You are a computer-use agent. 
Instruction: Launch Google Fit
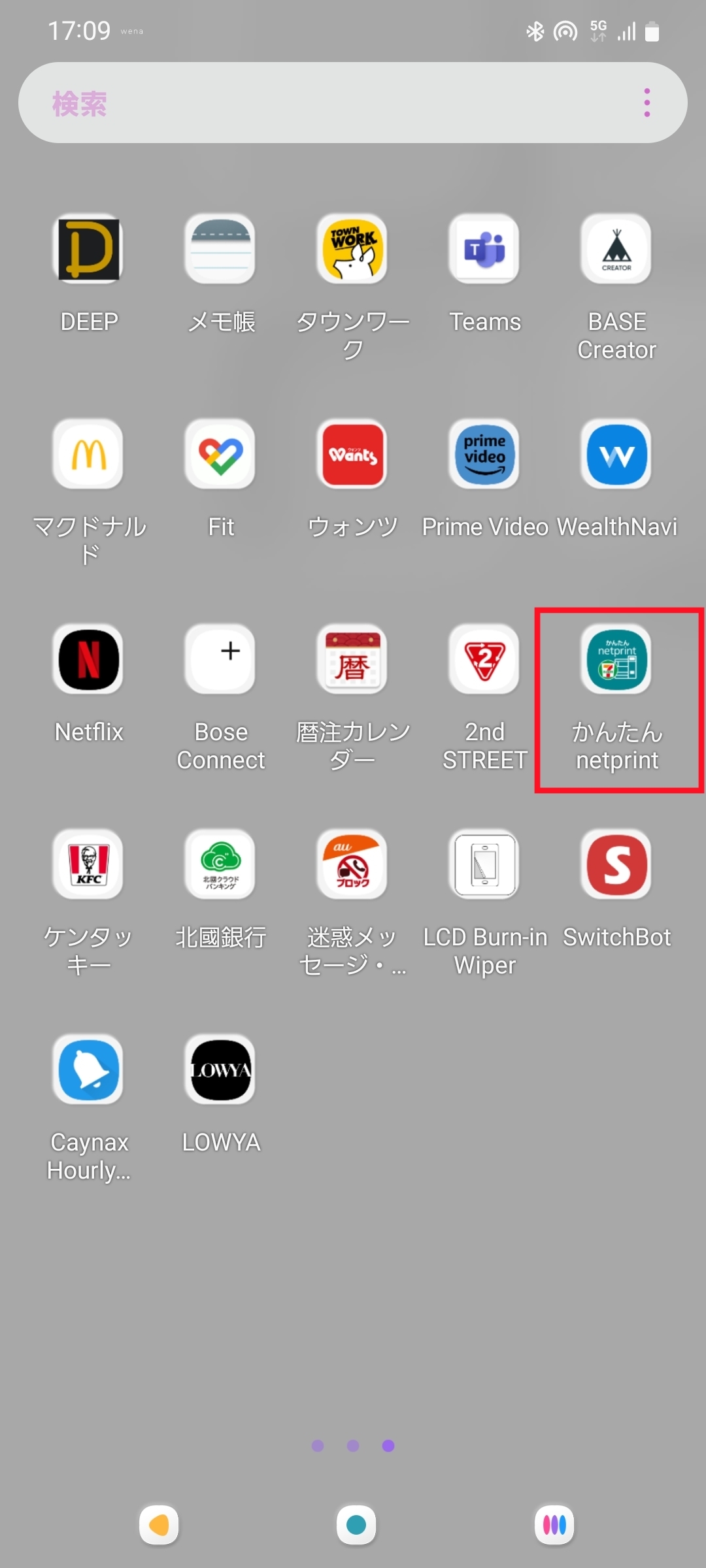pos(221,455)
